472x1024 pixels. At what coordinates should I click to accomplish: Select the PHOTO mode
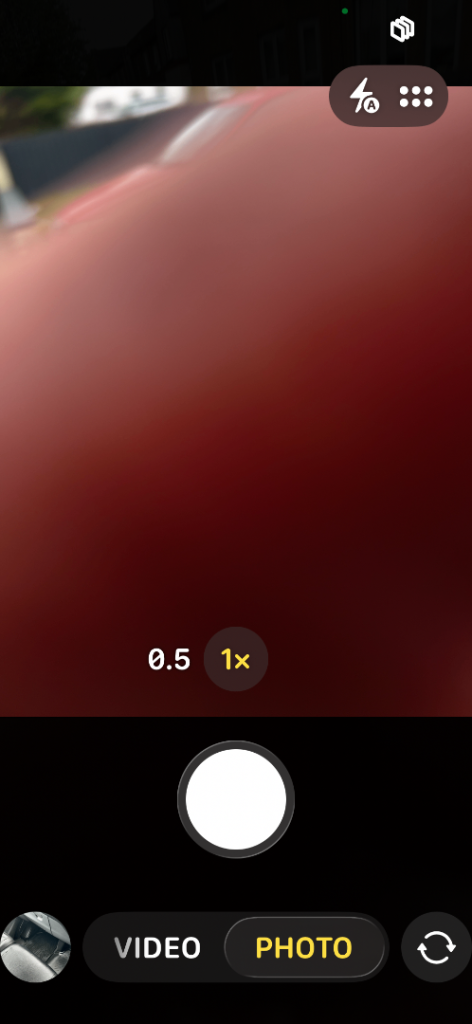click(x=304, y=948)
